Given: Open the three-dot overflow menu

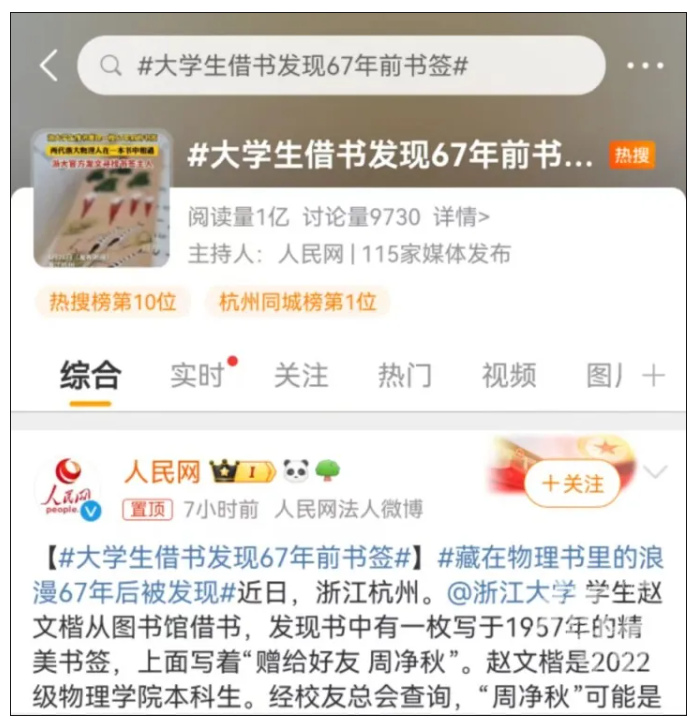Looking at the screenshot, I should [645, 66].
